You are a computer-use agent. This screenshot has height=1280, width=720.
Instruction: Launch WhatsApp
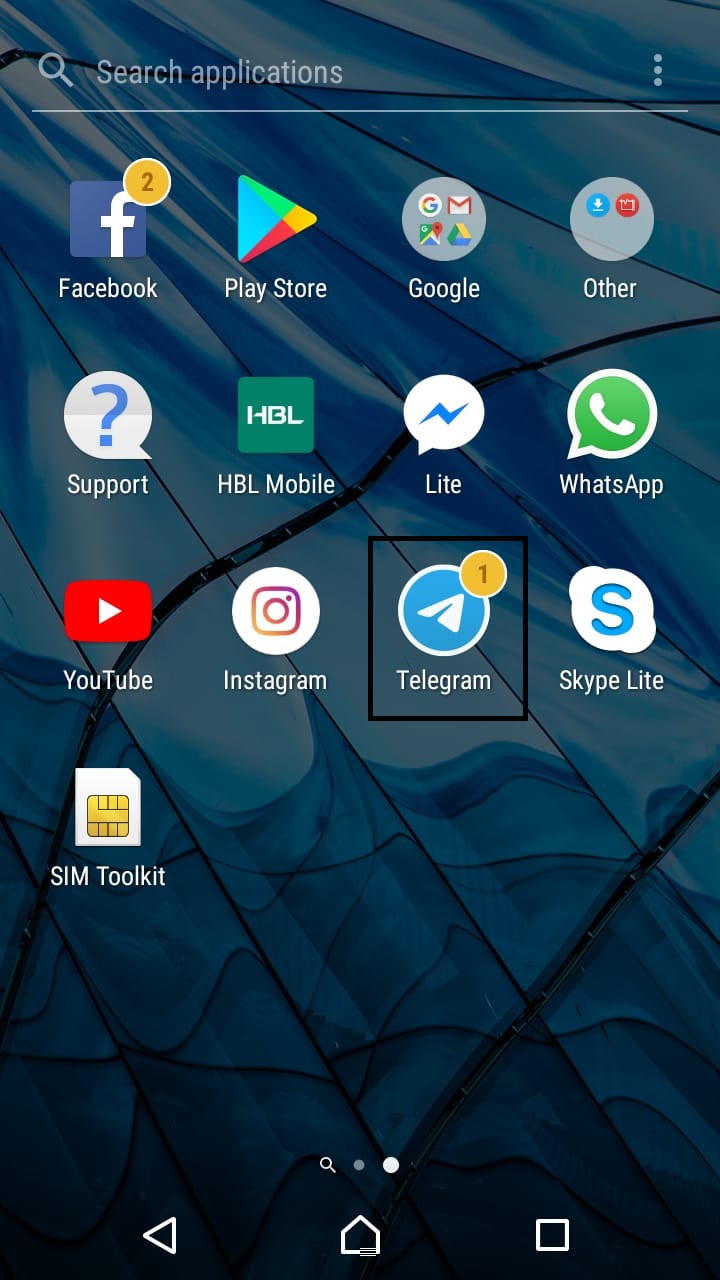point(611,415)
